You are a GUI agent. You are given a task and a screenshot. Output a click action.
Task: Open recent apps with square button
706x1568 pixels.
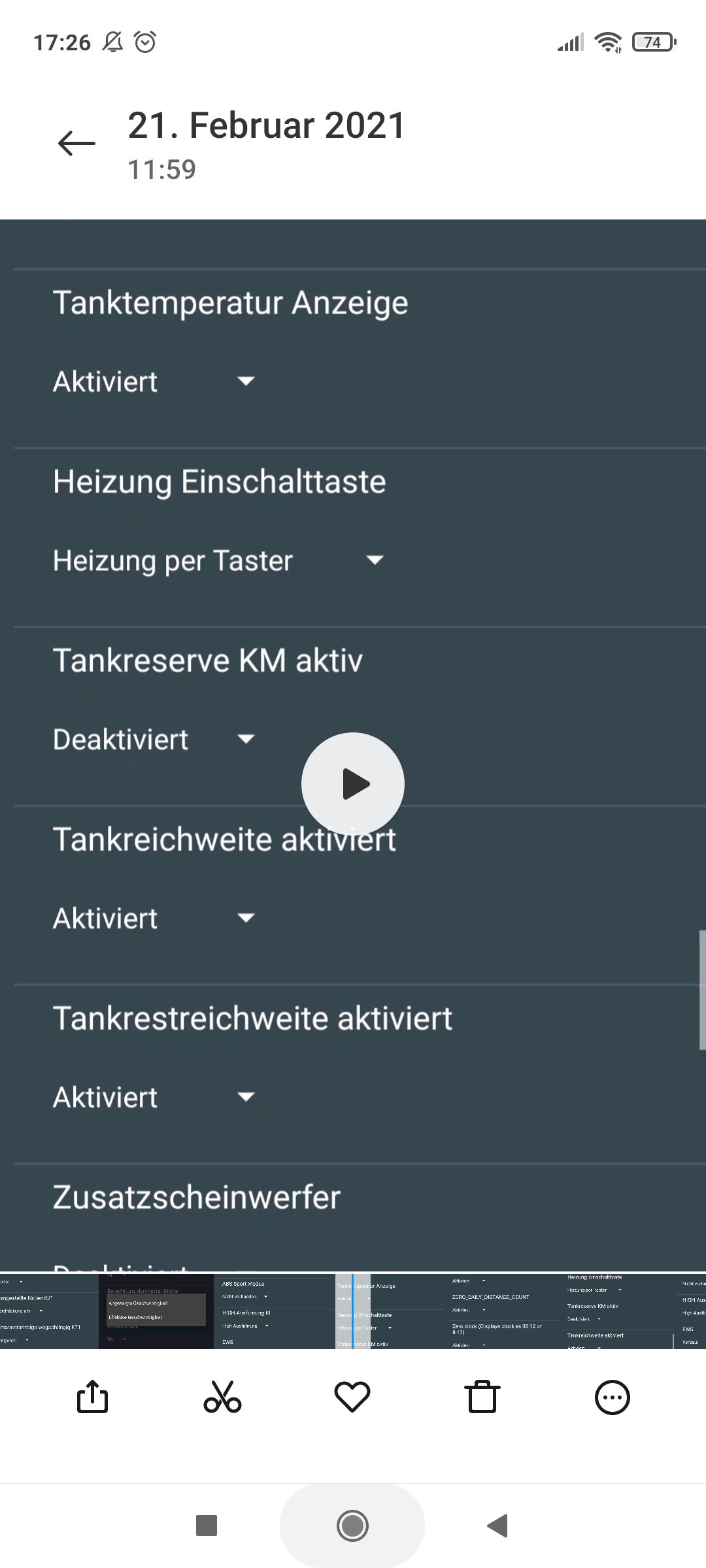coord(207,1526)
